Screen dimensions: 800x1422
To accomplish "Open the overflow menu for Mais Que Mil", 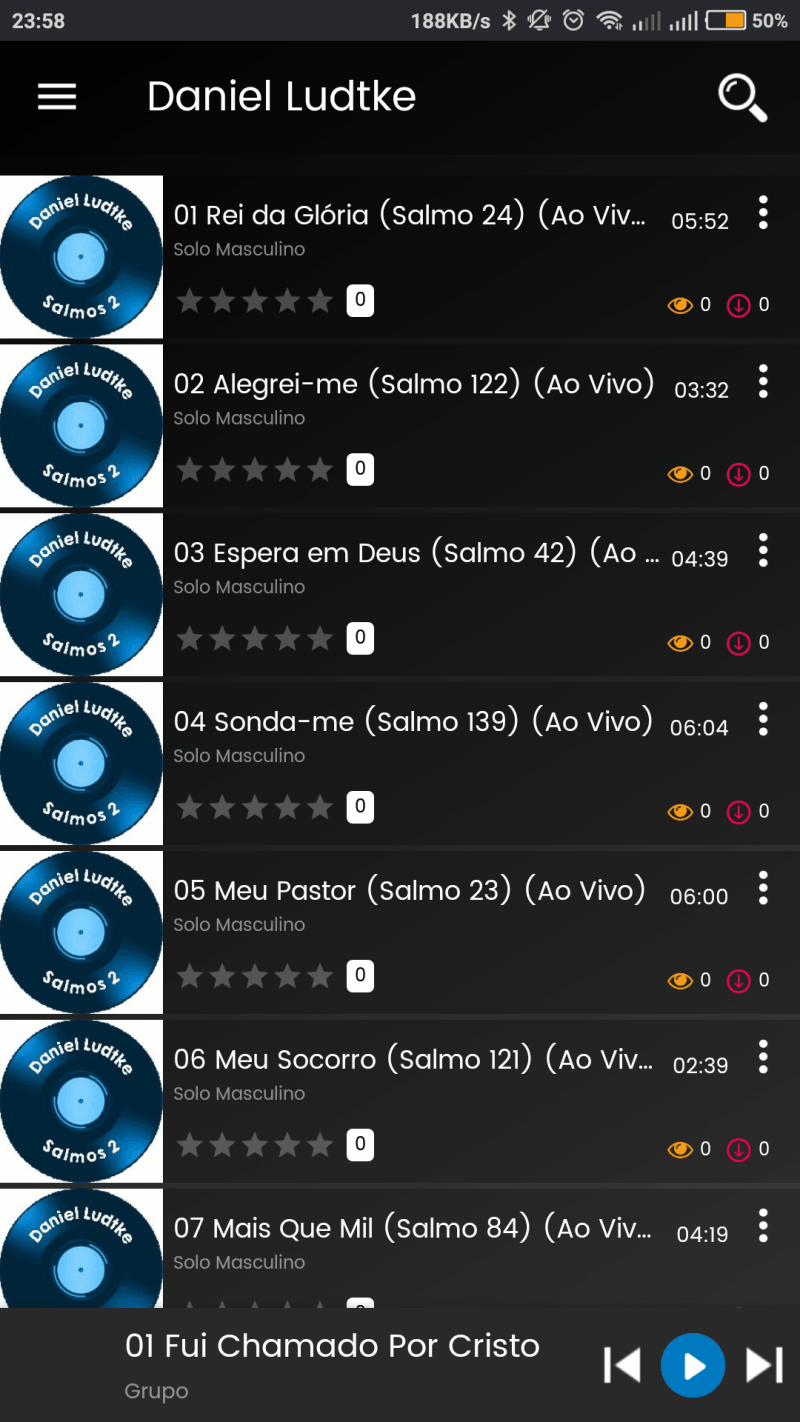I will pos(763,1228).
